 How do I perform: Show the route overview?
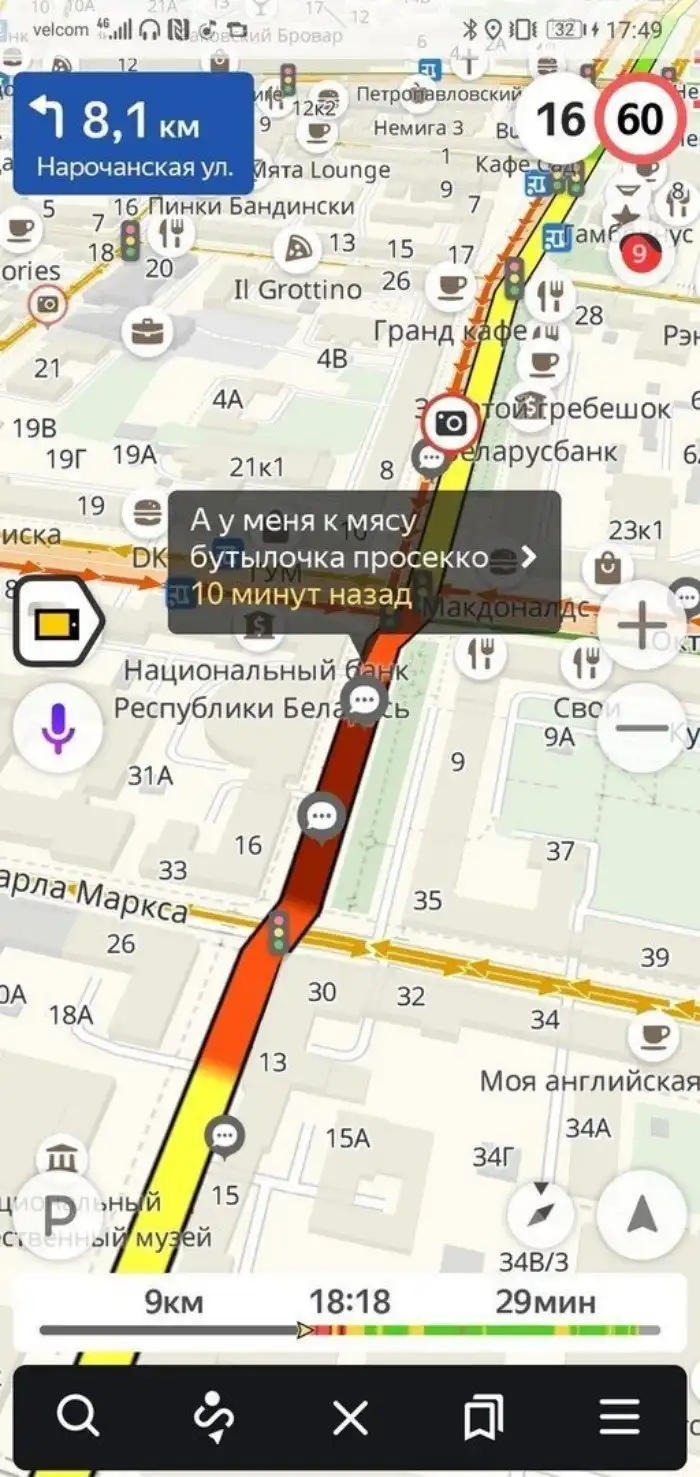tap(215, 1416)
